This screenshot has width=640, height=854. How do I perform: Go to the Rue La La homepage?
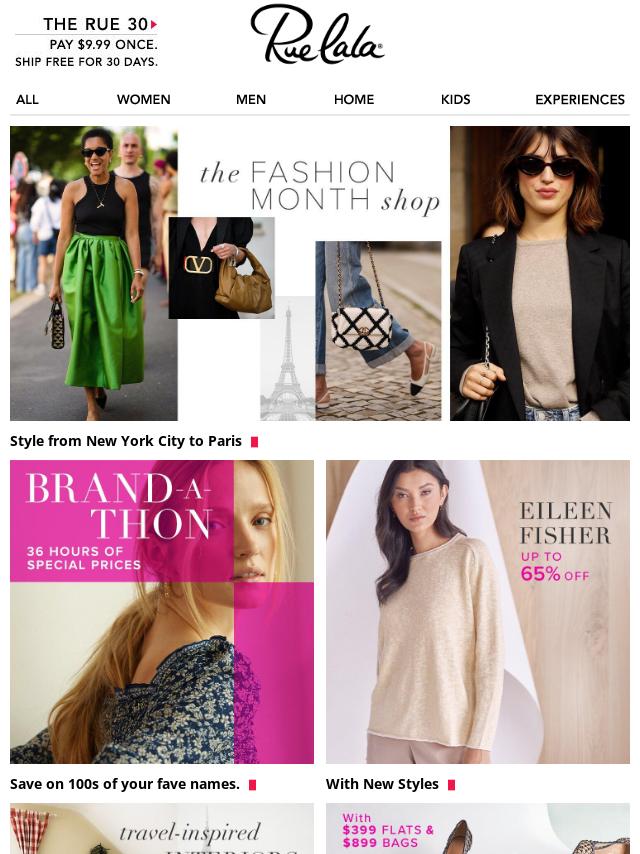click(x=317, y=35)
